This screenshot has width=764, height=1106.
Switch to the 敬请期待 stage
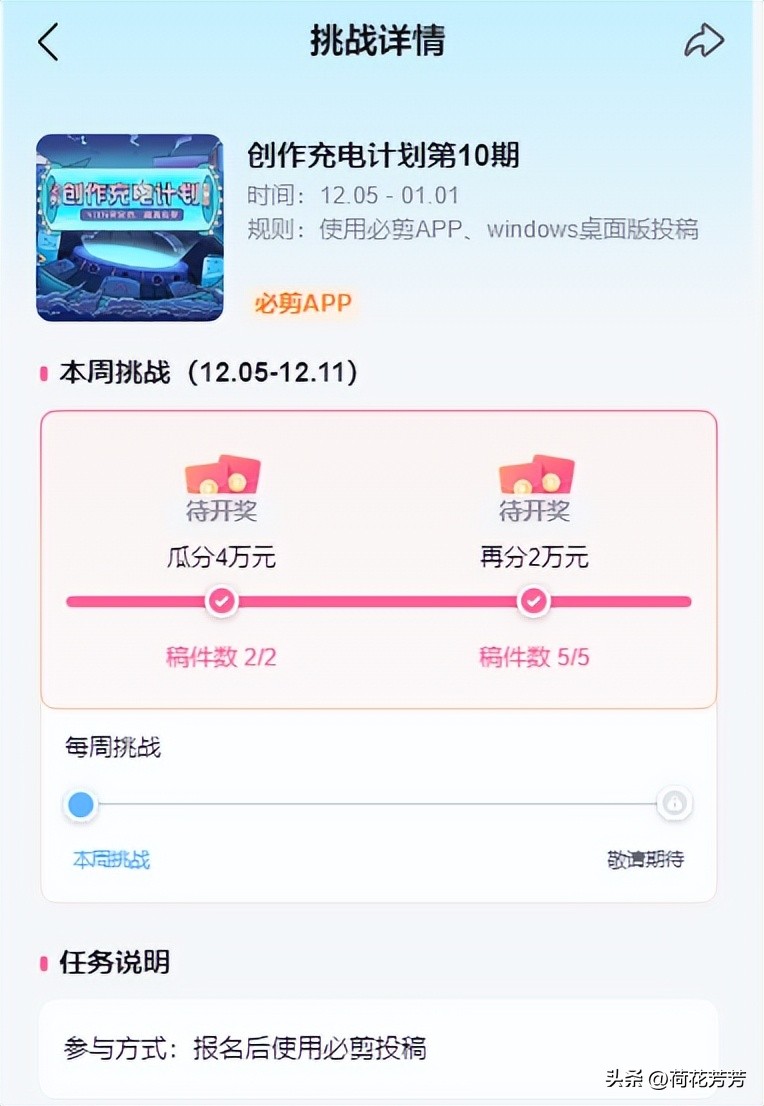click(645, 860)
